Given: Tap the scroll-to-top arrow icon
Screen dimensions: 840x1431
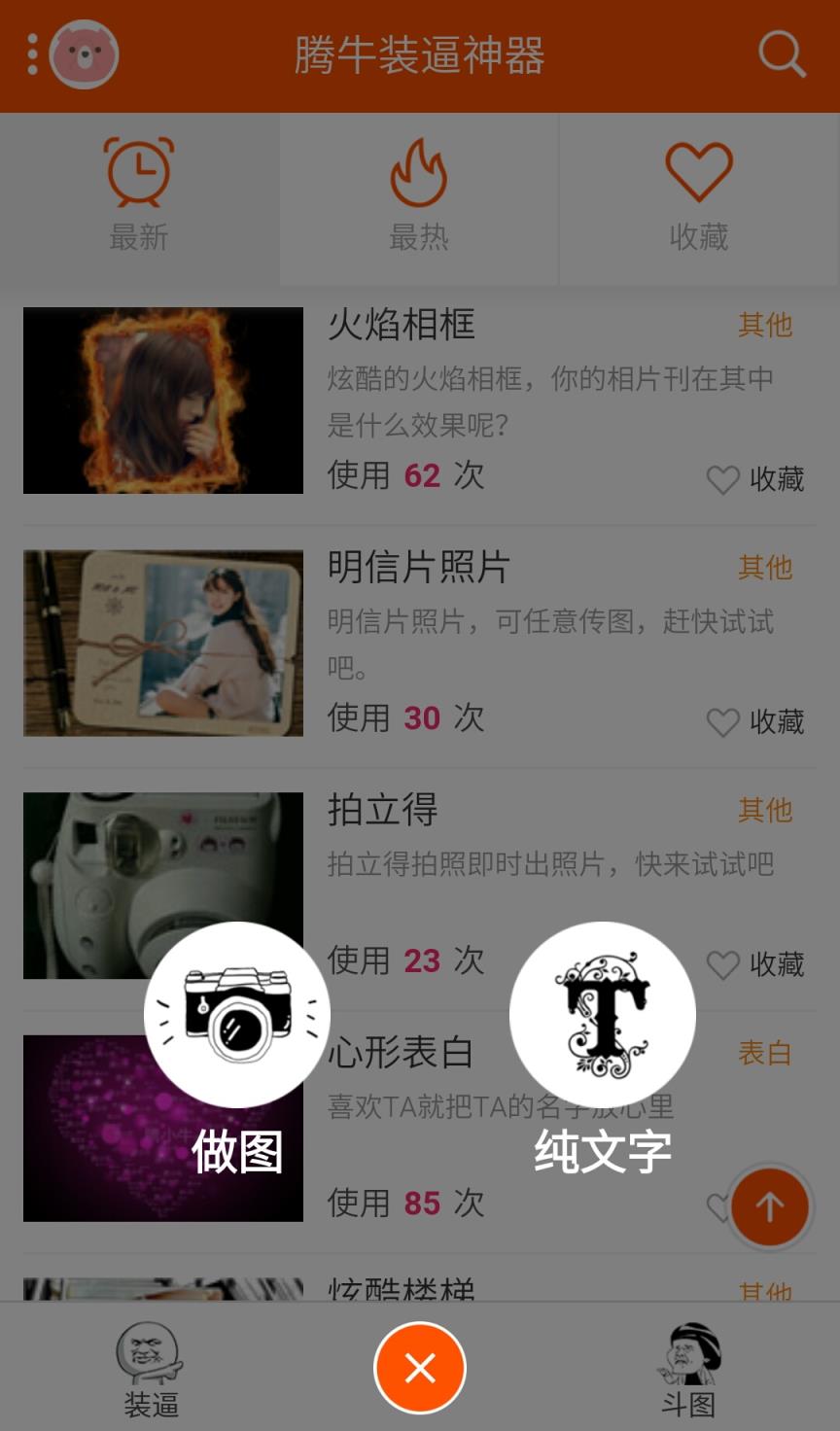Looking at the screenshot, I should (769, 1205).
